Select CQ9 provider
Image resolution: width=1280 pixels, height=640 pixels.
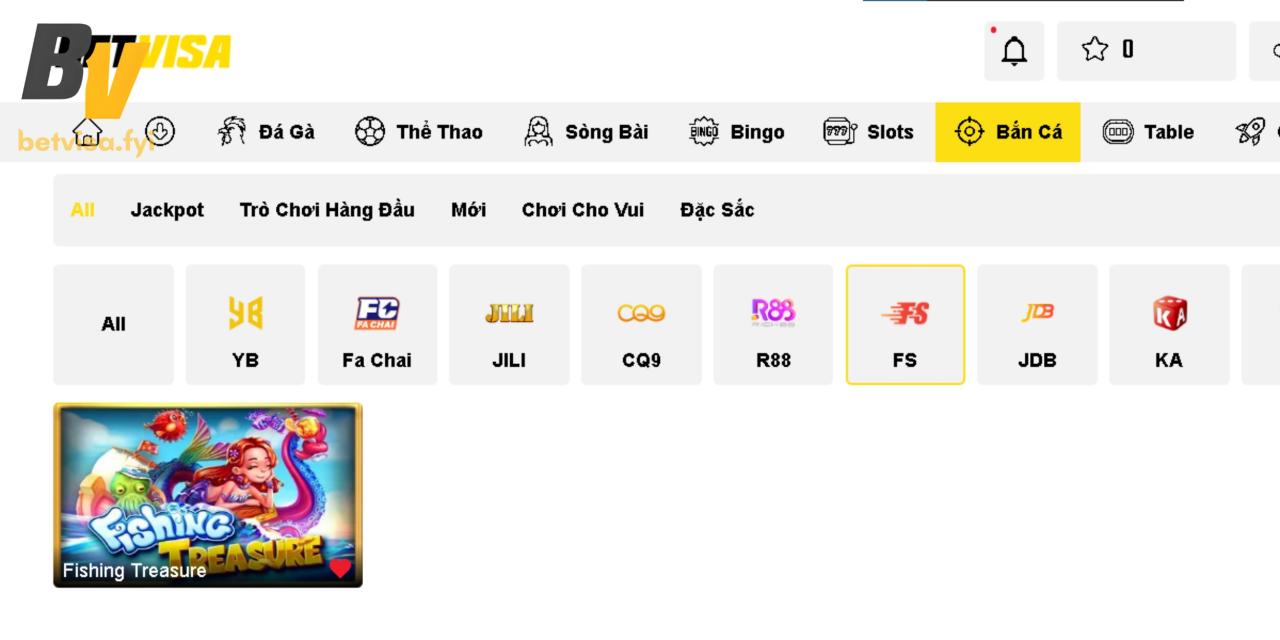pyautogui.click(x=641, y=325)
